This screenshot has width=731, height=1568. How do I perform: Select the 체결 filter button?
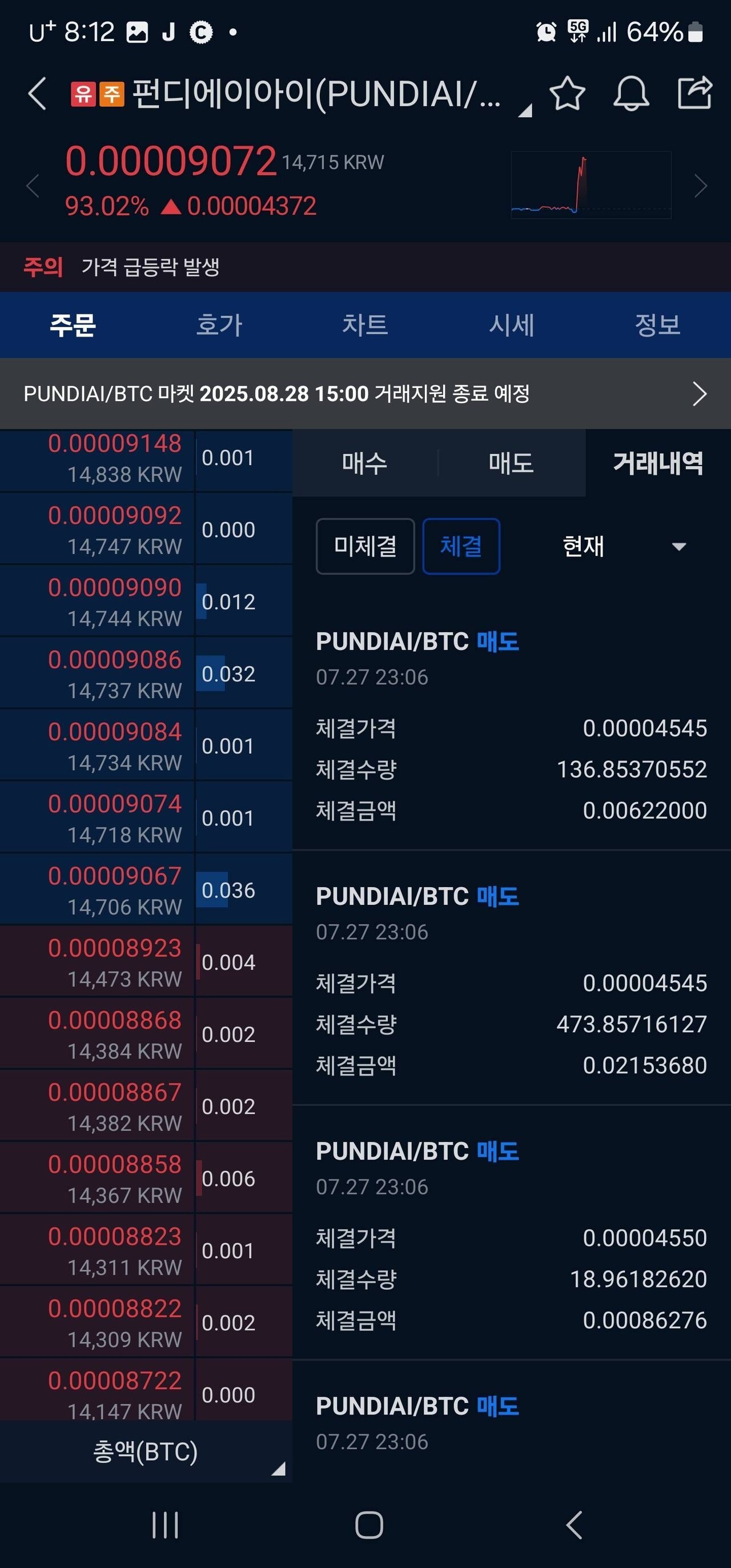tap(461, 547)
